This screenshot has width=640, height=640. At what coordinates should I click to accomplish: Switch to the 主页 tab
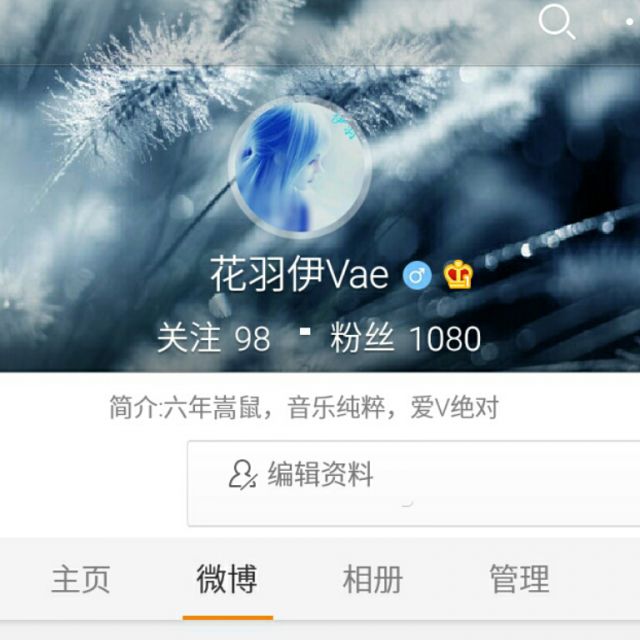click(x=80, y=579)
